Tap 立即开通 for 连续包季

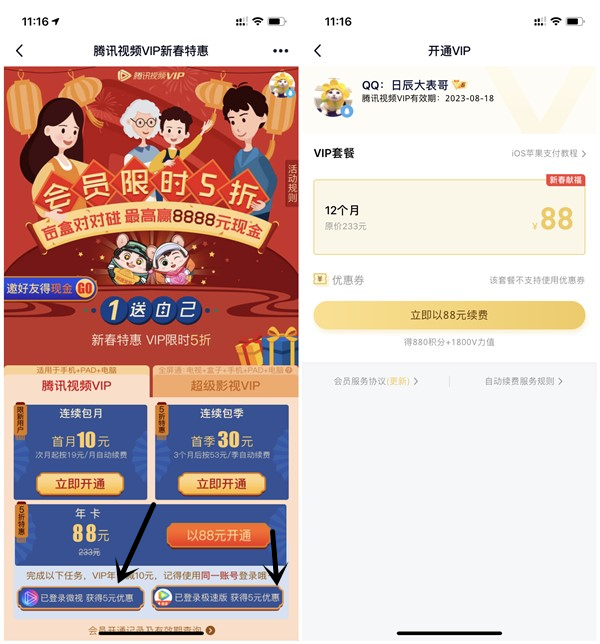tap(221, 483)
